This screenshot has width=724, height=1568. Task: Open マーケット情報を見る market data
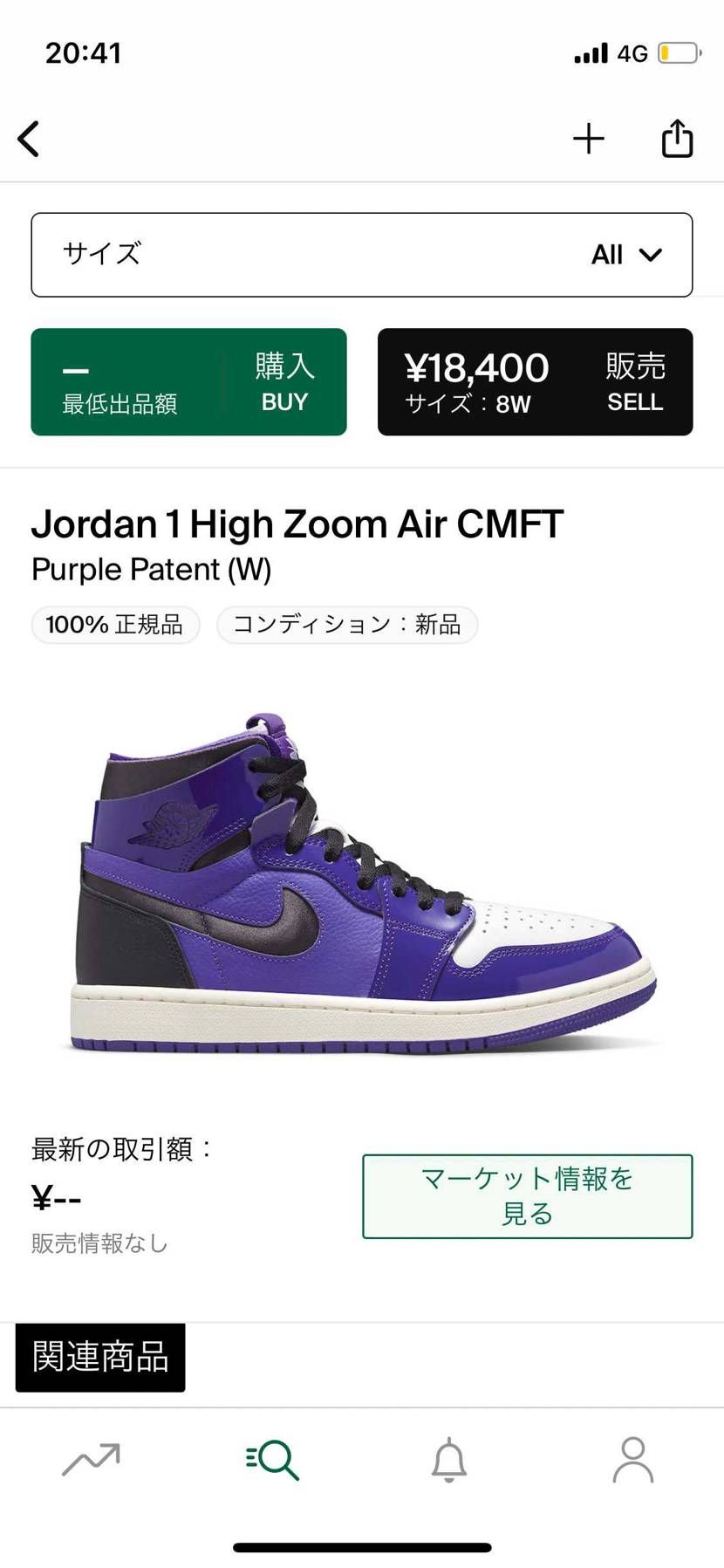coord(527,1196)
